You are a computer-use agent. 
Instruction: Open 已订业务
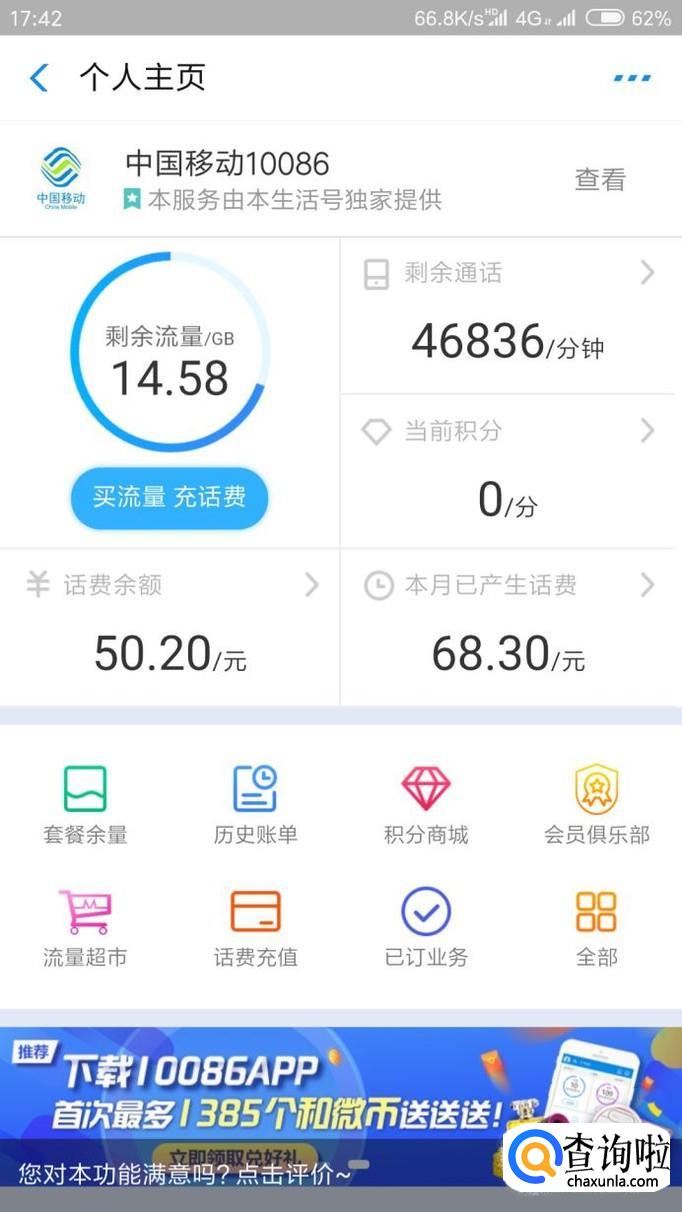coord(426,927)
